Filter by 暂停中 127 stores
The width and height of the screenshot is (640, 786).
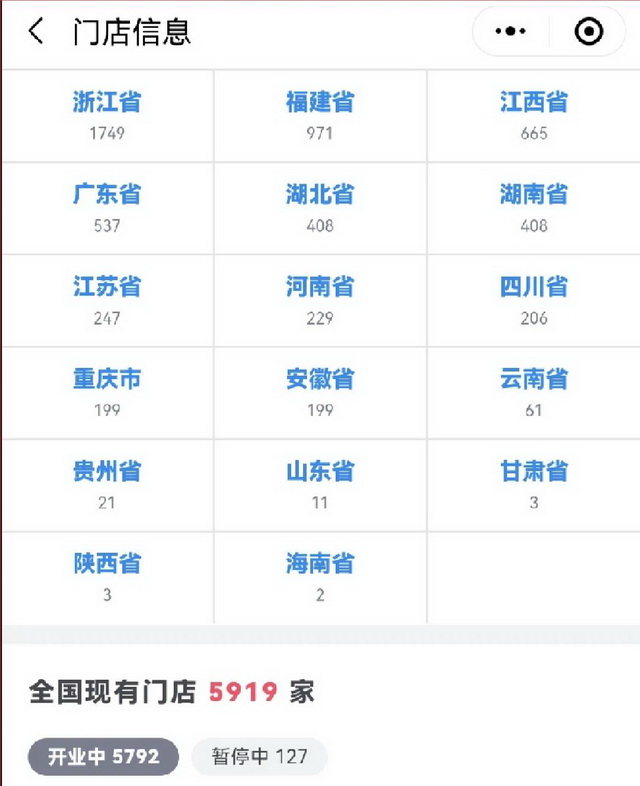click(259, 757)
